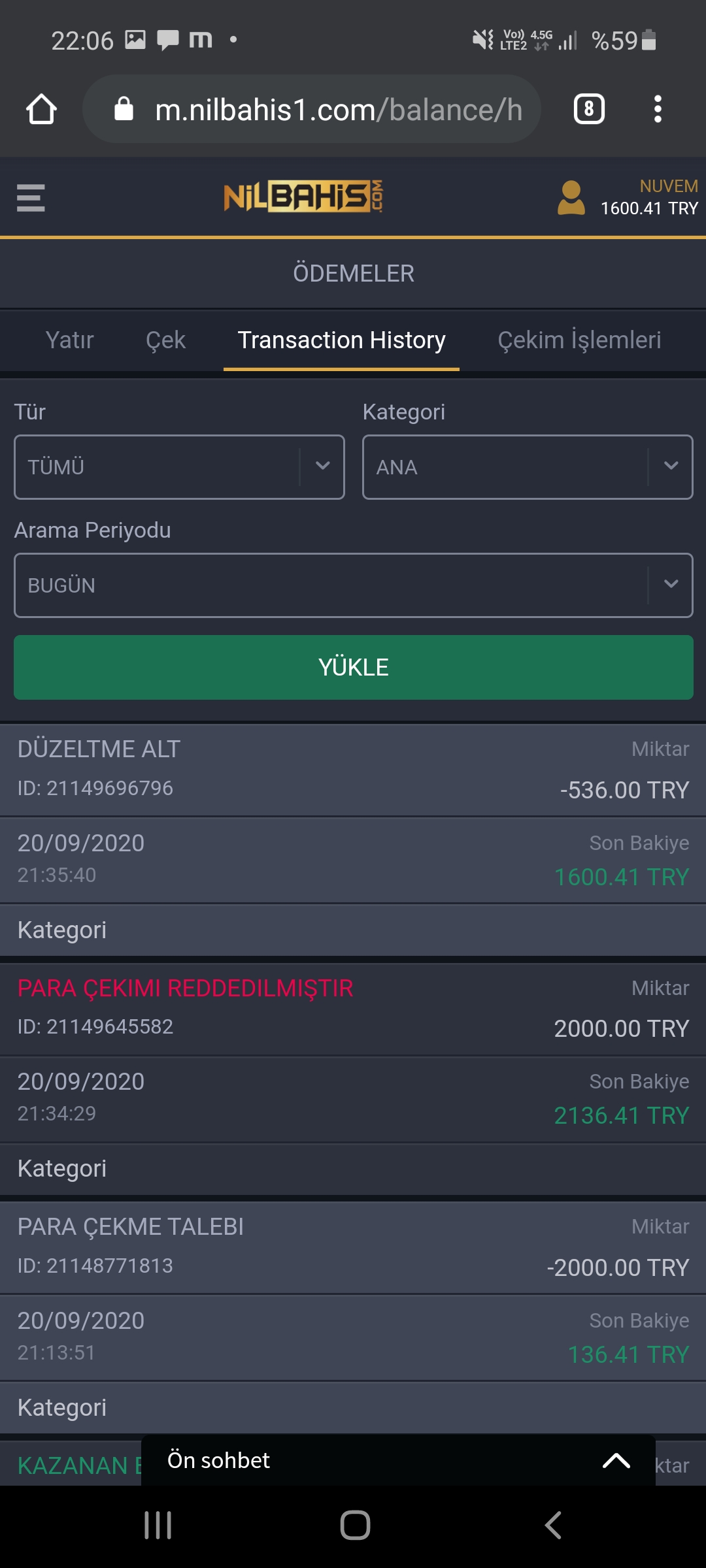The height and width of the screenshot is (1568, 706).
Task: Open the NUVEM account profile
Action: pos(628,197)
